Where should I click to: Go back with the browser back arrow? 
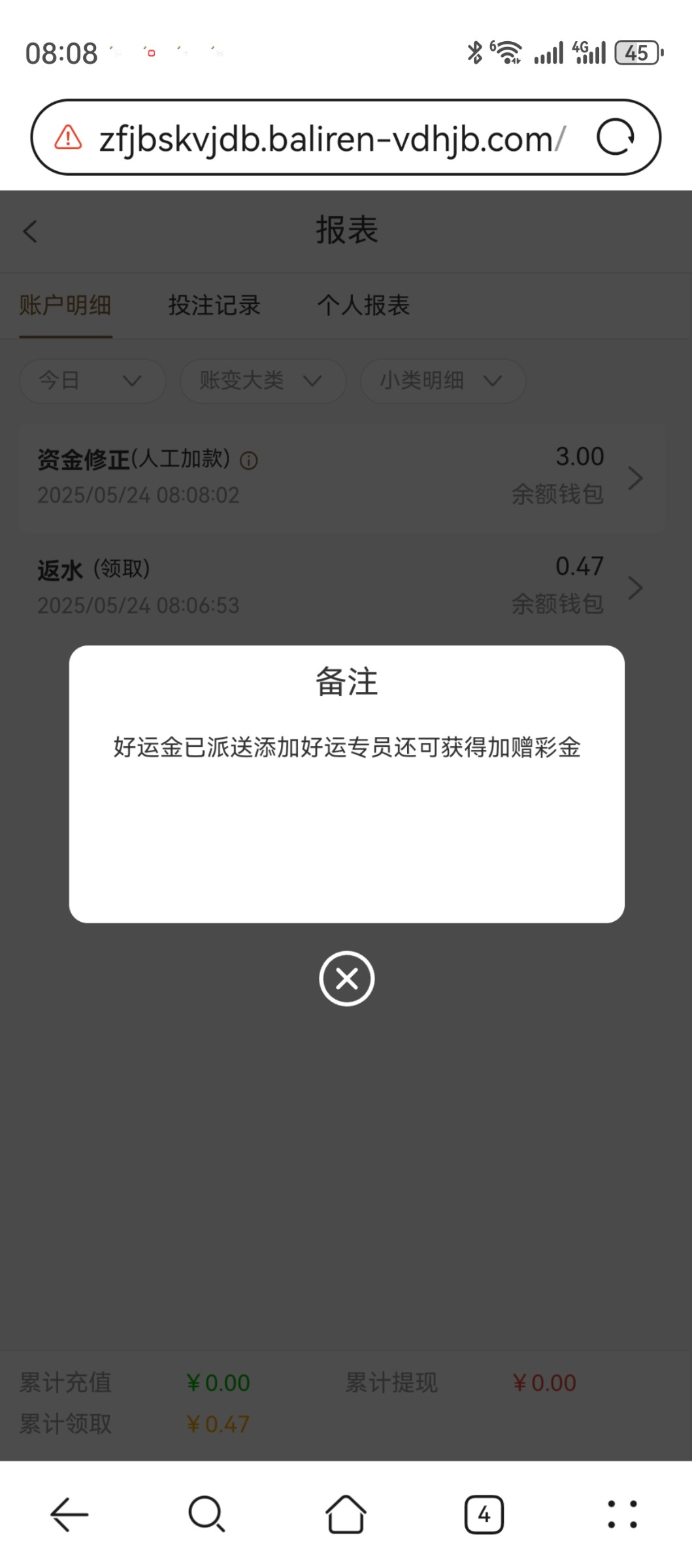pyautogui.click(x=69, y=1514)
